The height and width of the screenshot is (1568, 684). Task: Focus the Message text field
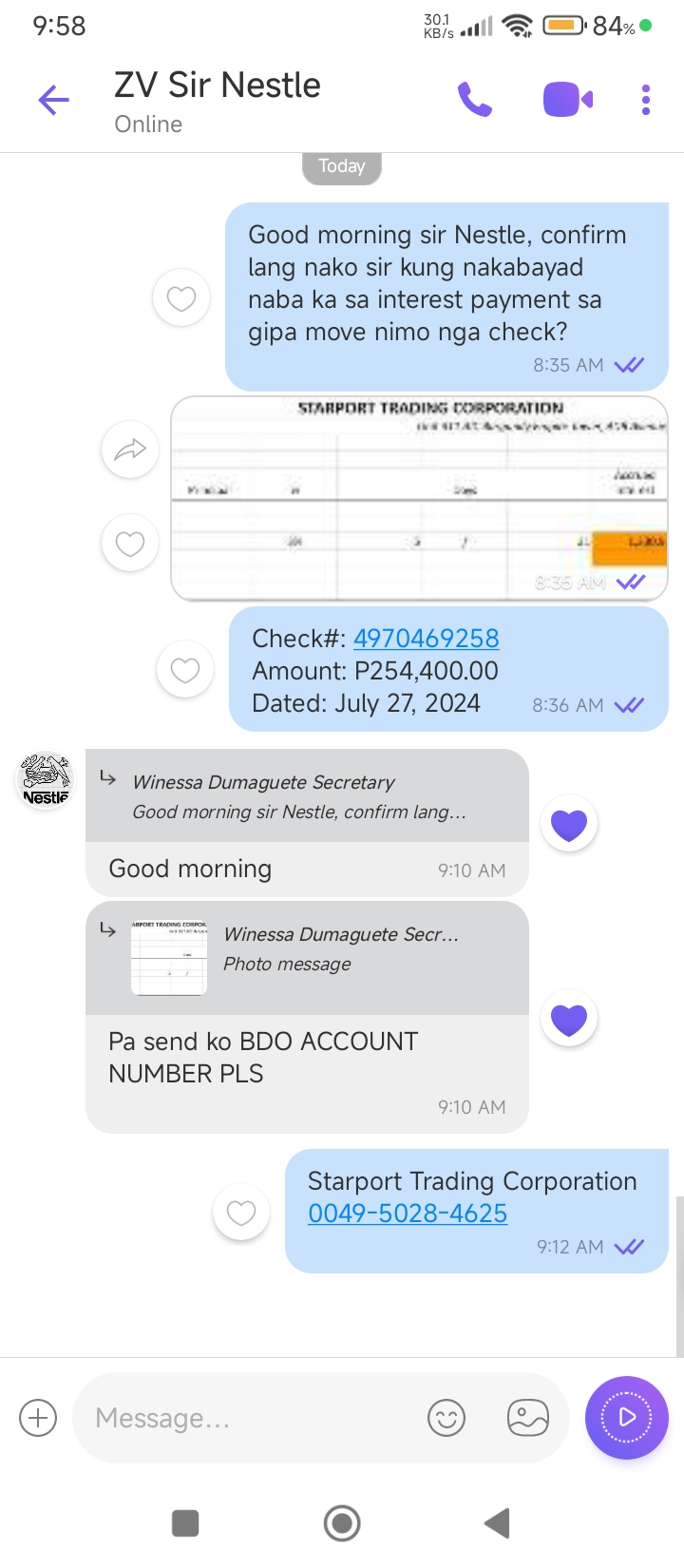247,1419
